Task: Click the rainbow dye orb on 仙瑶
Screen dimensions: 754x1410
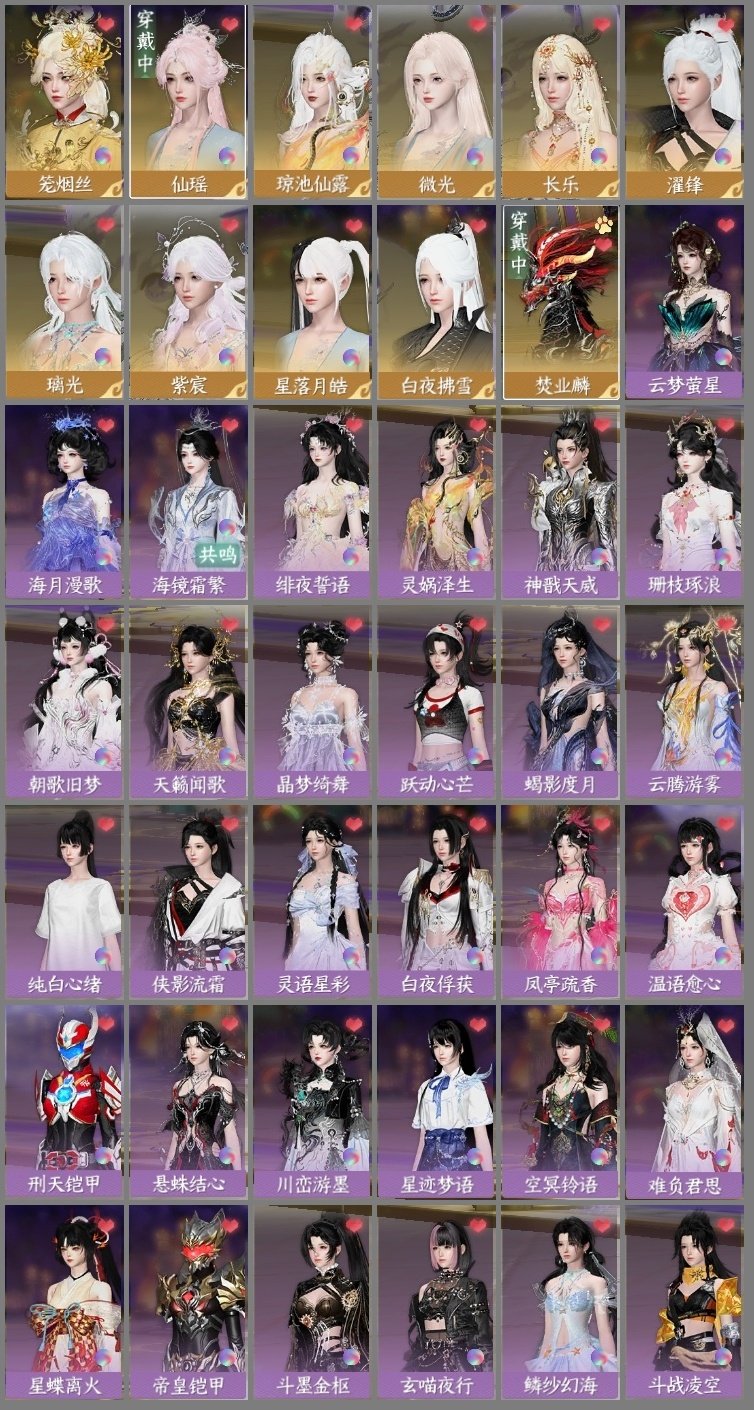Action: (x=226, y=157)
